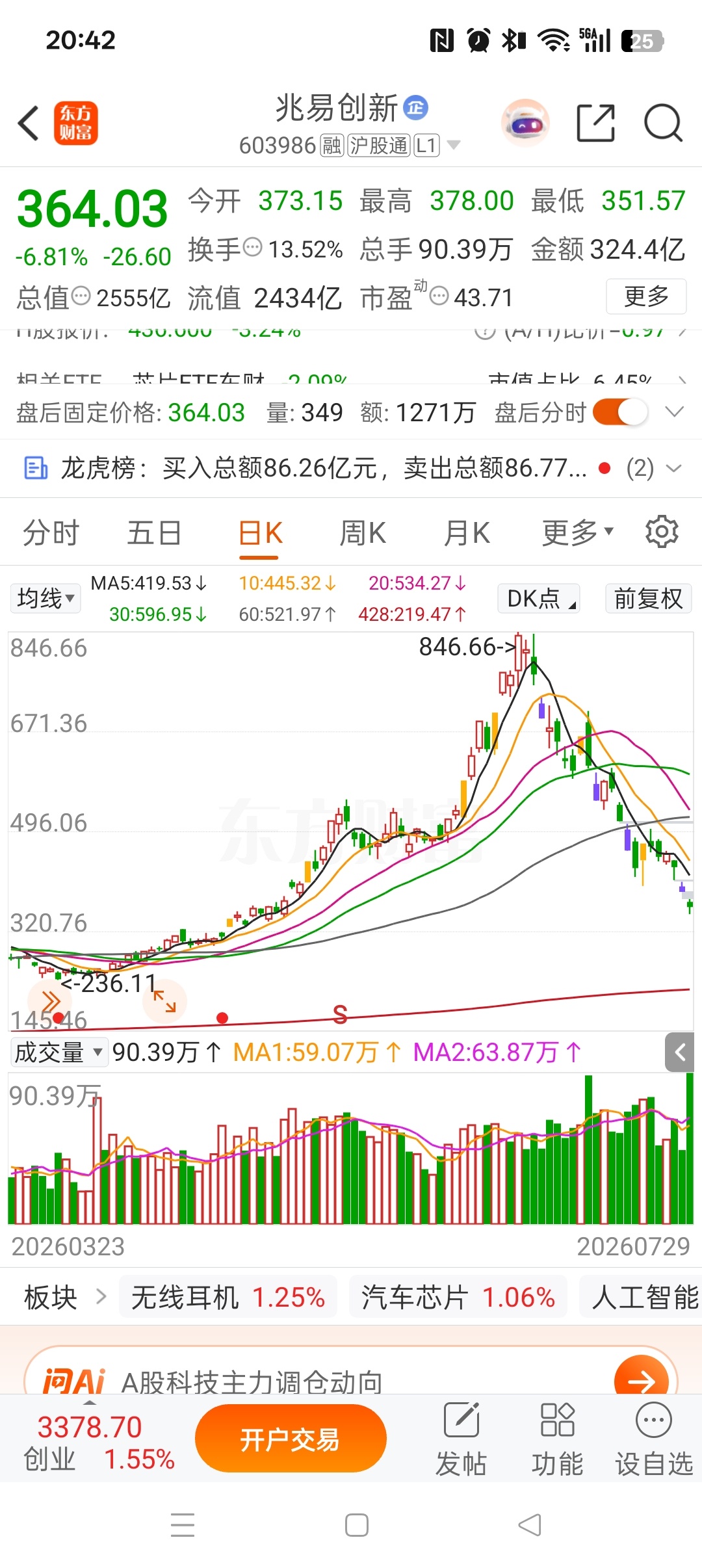This screenshot has height=1568, width=702.
Task: Open chart settings gear
Action: click(662, 532)
